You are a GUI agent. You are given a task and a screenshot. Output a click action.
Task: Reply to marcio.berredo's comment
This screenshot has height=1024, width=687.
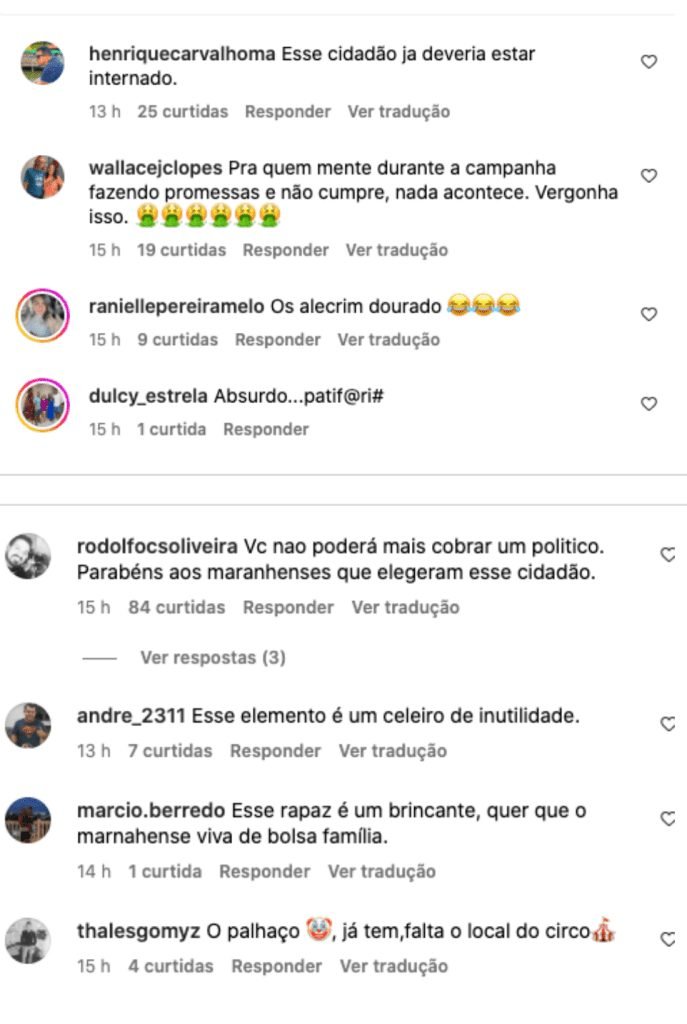265,871
